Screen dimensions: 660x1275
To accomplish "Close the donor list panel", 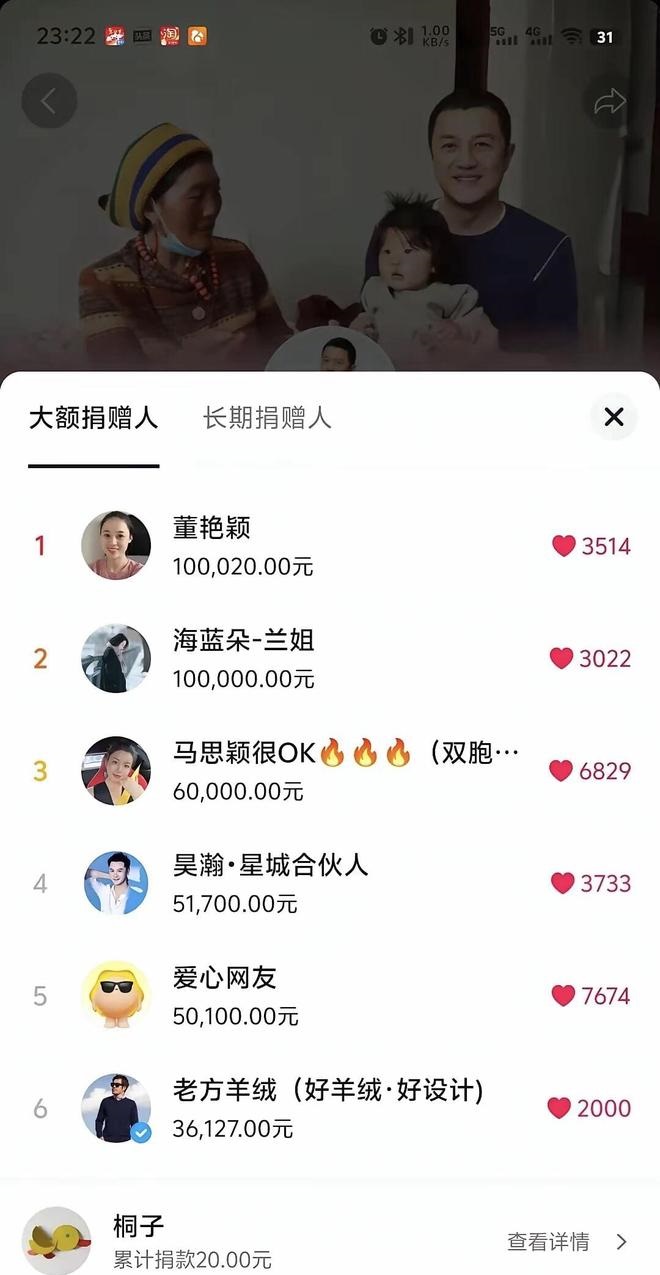I will tap(613, 417).
